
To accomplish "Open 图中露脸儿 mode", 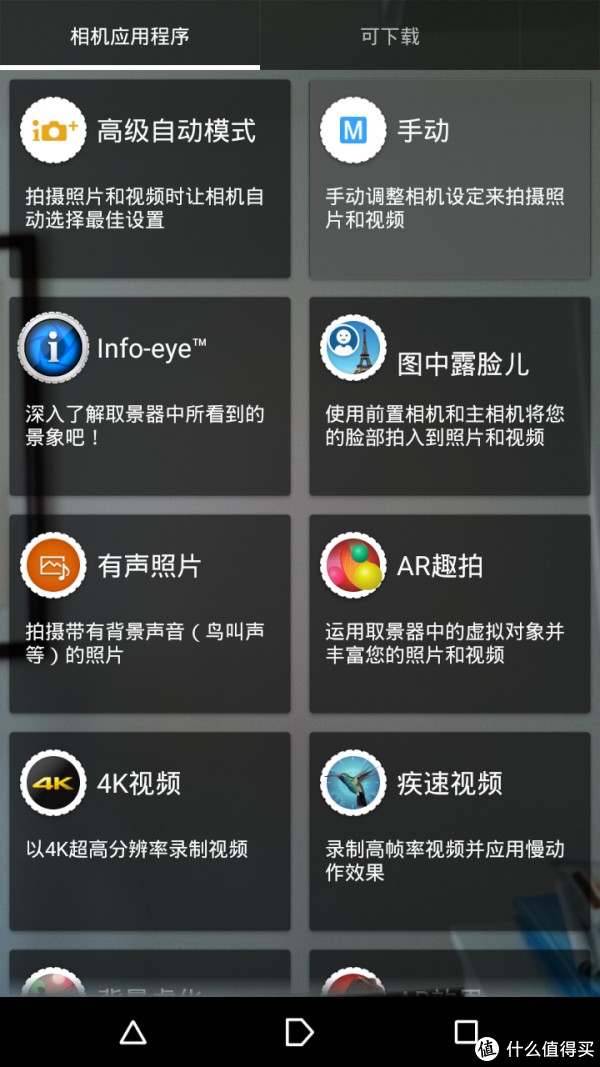I will coord(449,395).
